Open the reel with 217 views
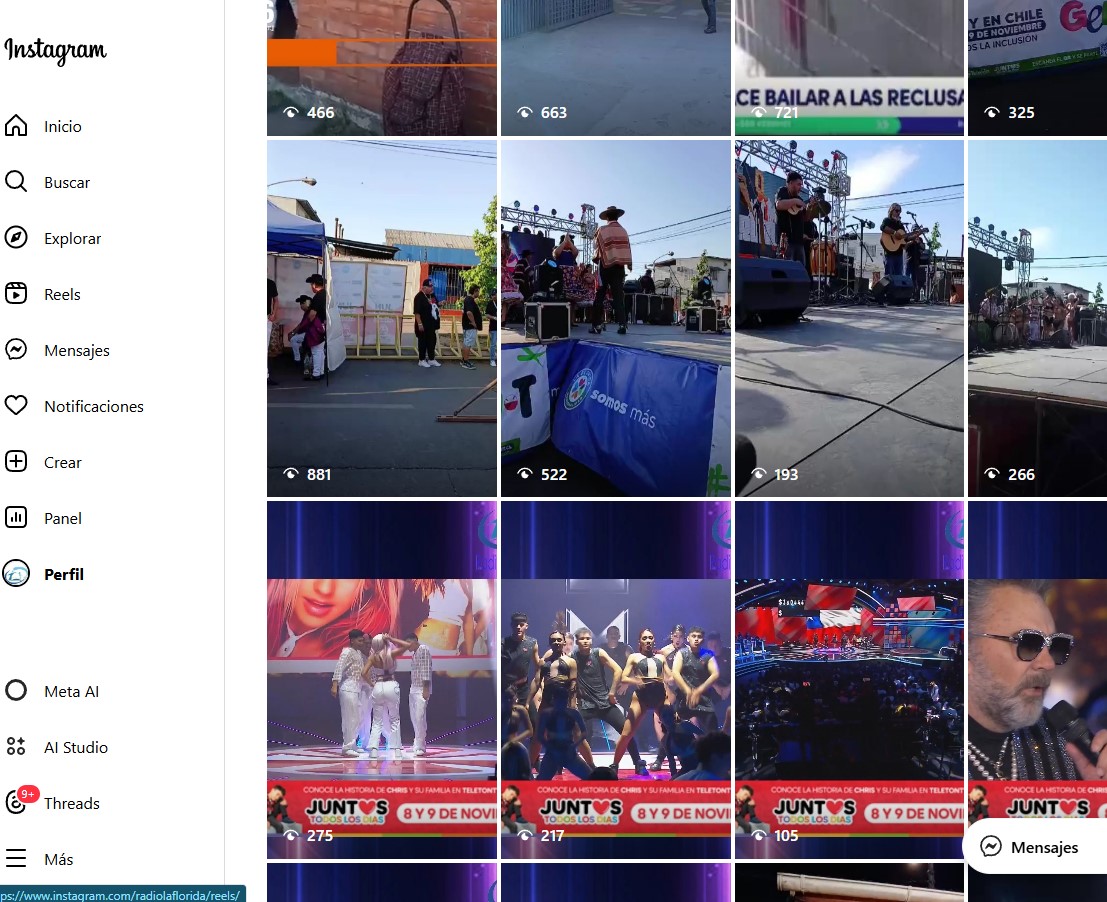 [x=615, y=680]
